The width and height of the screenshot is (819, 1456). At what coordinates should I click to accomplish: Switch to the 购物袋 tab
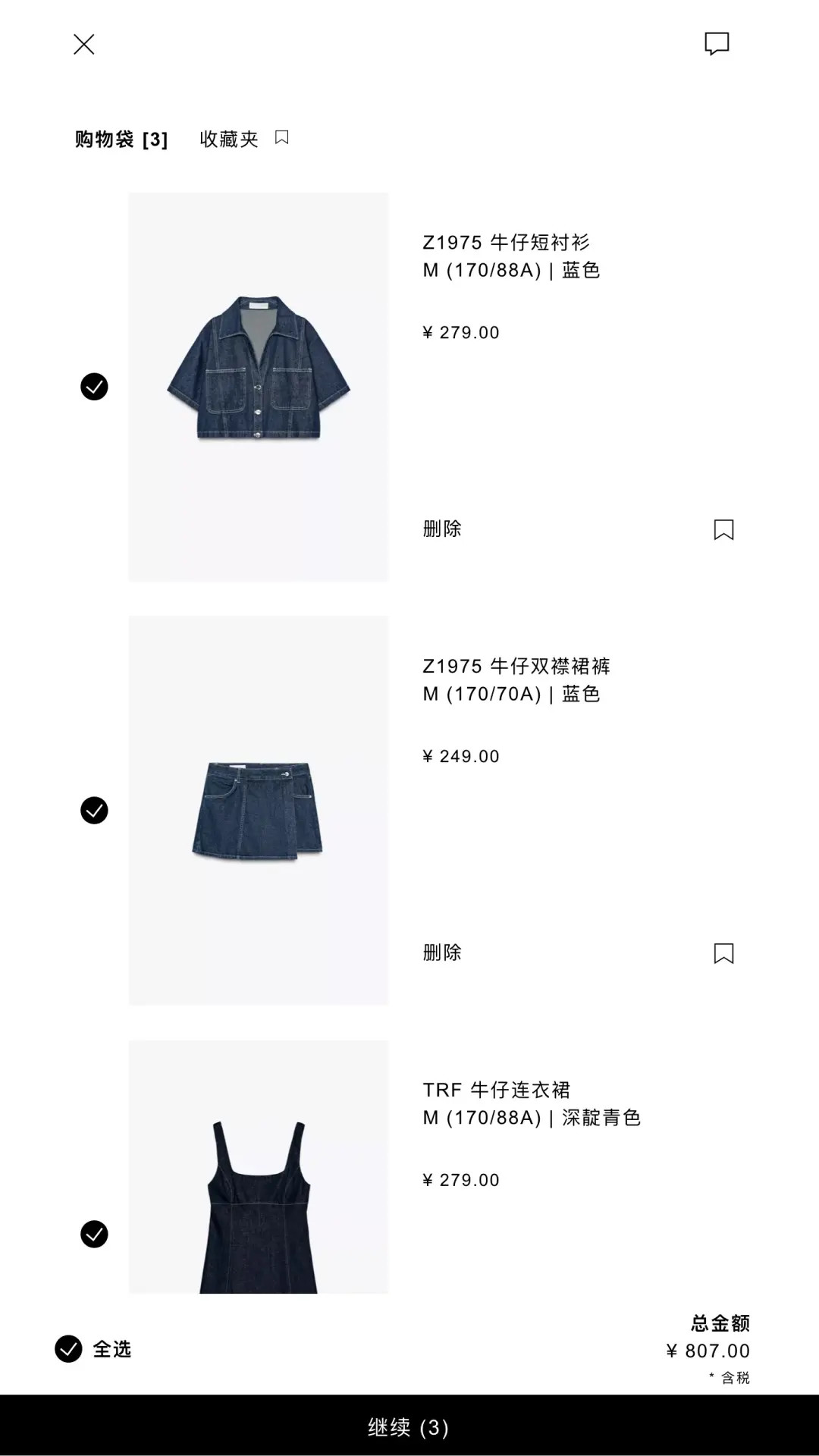(121, 138)
